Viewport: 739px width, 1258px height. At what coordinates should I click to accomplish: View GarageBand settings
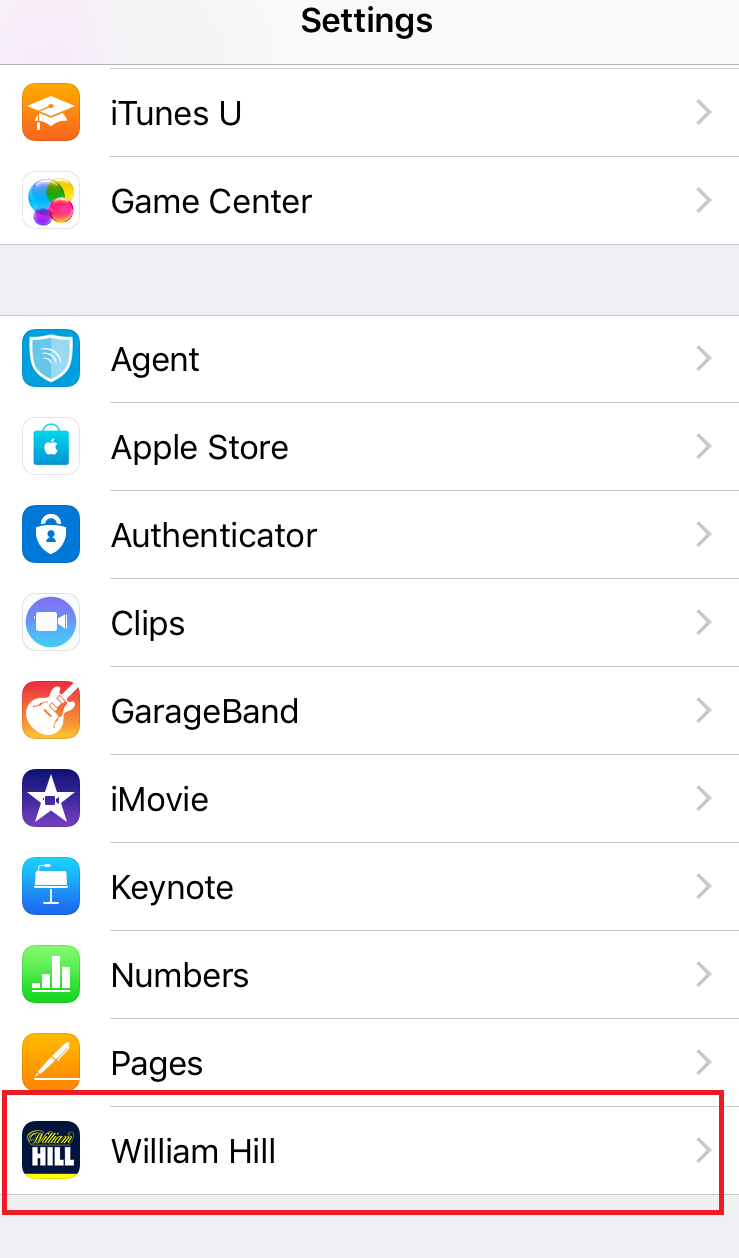[x=369, y=711]
